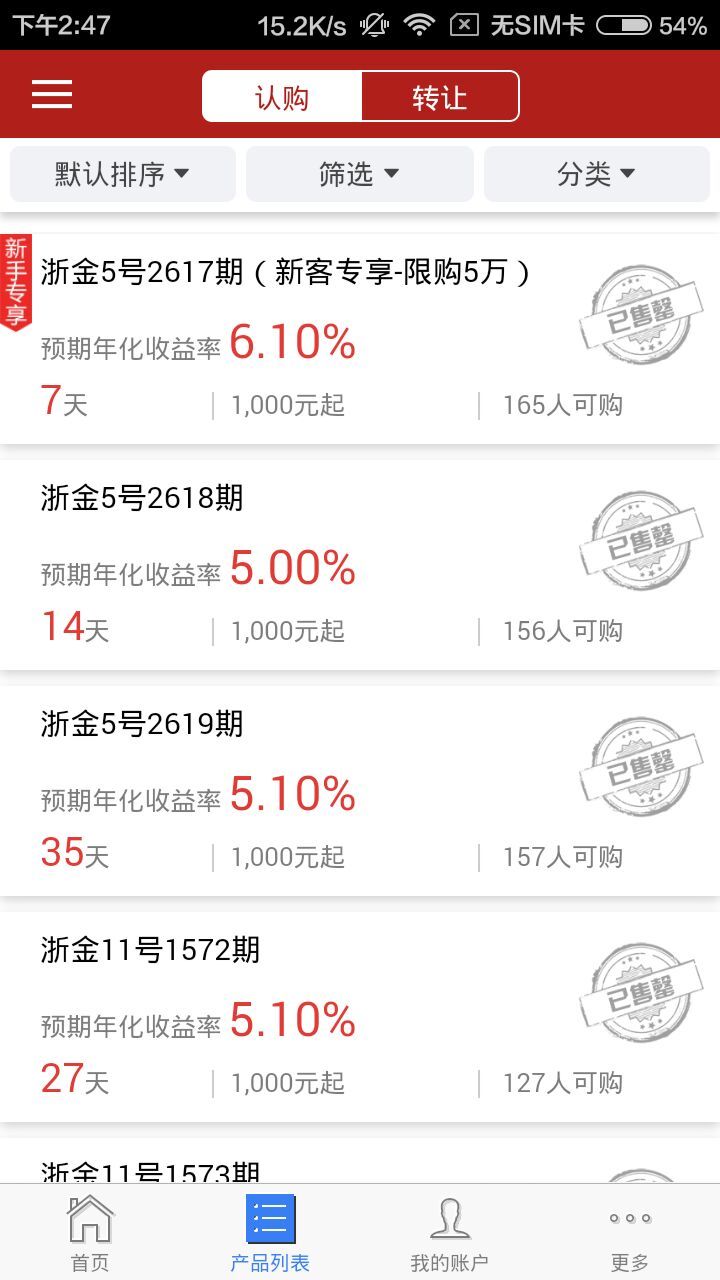Go to the 首页 home tab
720x1280 pixels.
pyautogui.click(x=90, y=1233)
